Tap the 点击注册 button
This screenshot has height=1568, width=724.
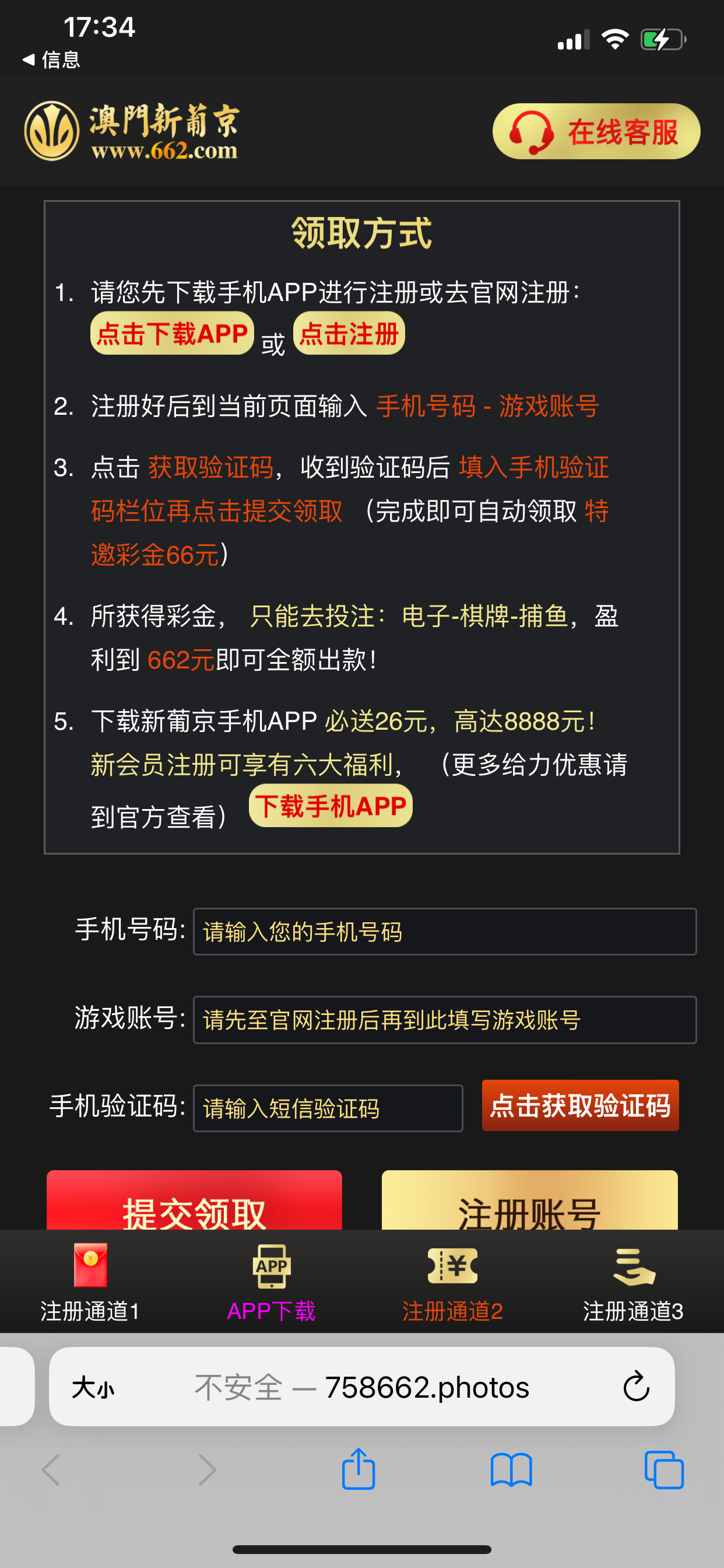349,334
